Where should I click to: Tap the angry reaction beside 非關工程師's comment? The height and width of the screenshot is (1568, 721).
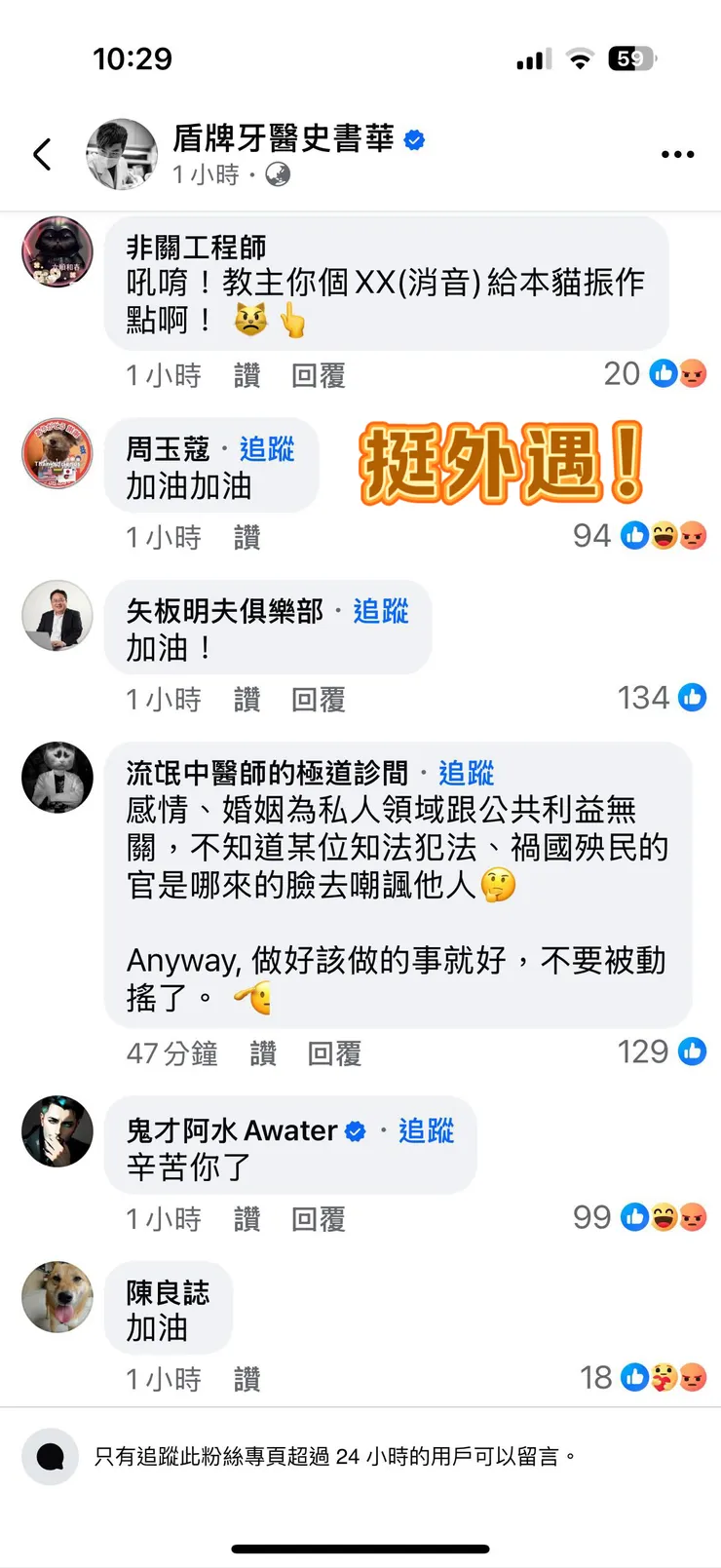click(693, 373)
